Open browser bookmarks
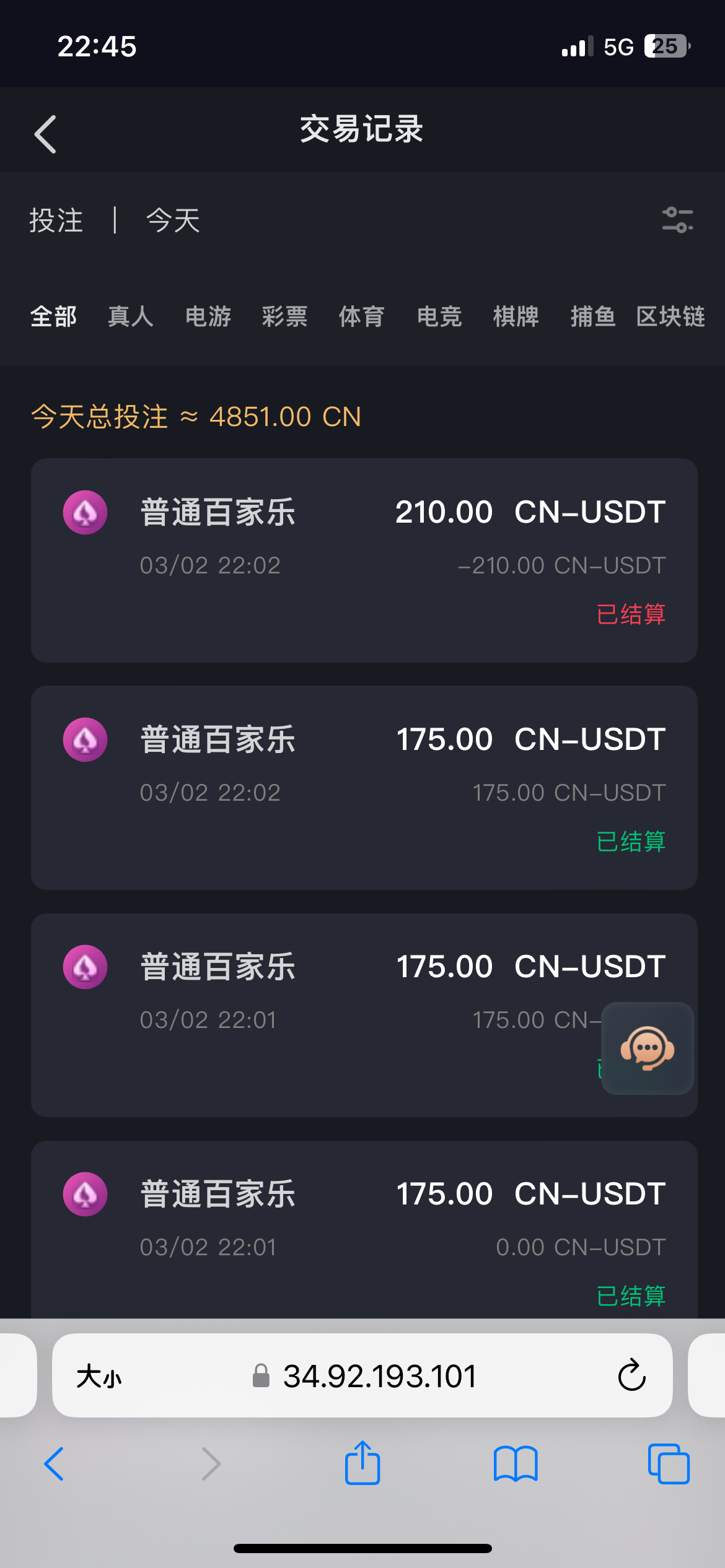This screenshot has height=1568, width=725. click(516, 1464)
